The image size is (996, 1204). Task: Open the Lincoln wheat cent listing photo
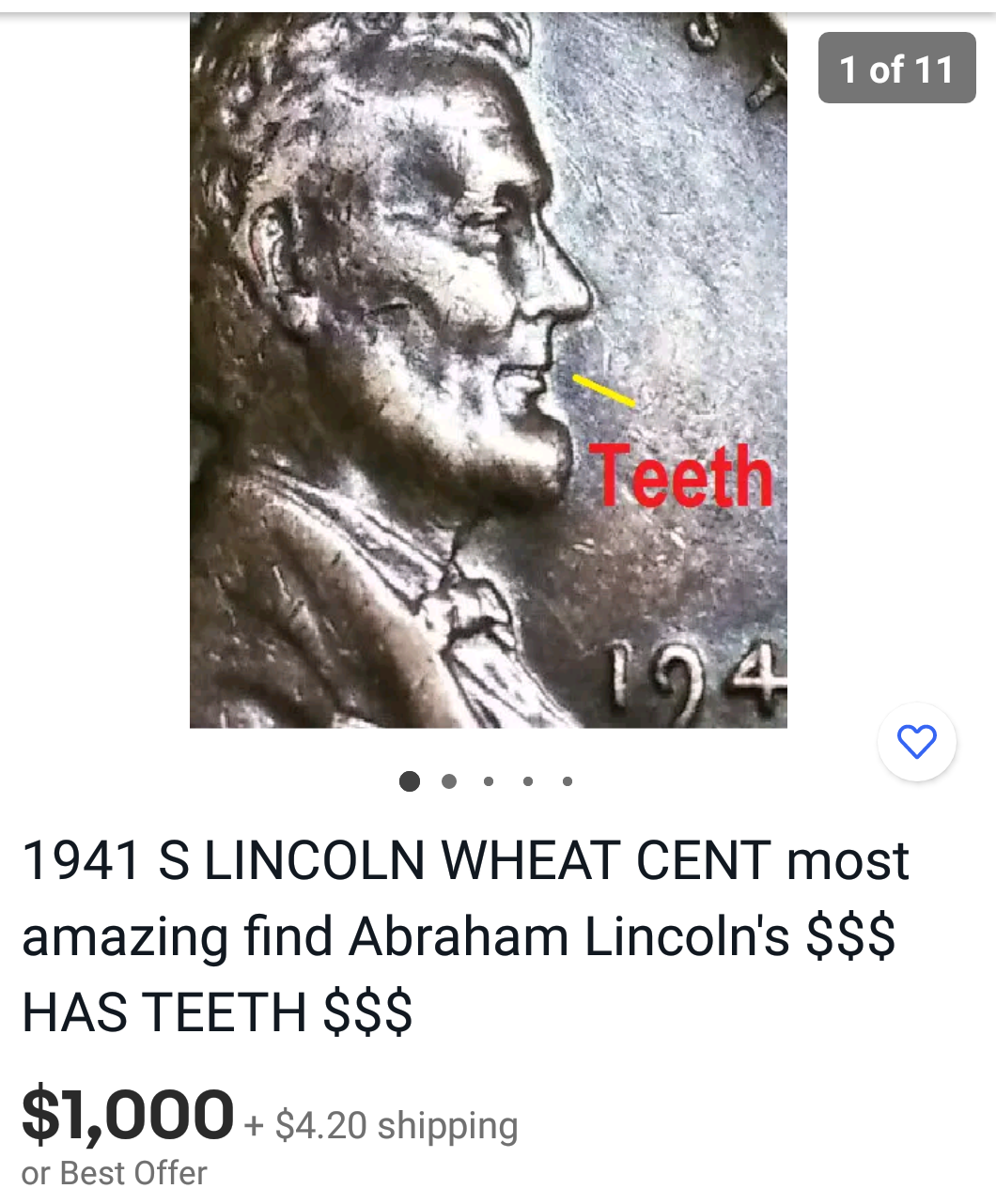(488, 370)
